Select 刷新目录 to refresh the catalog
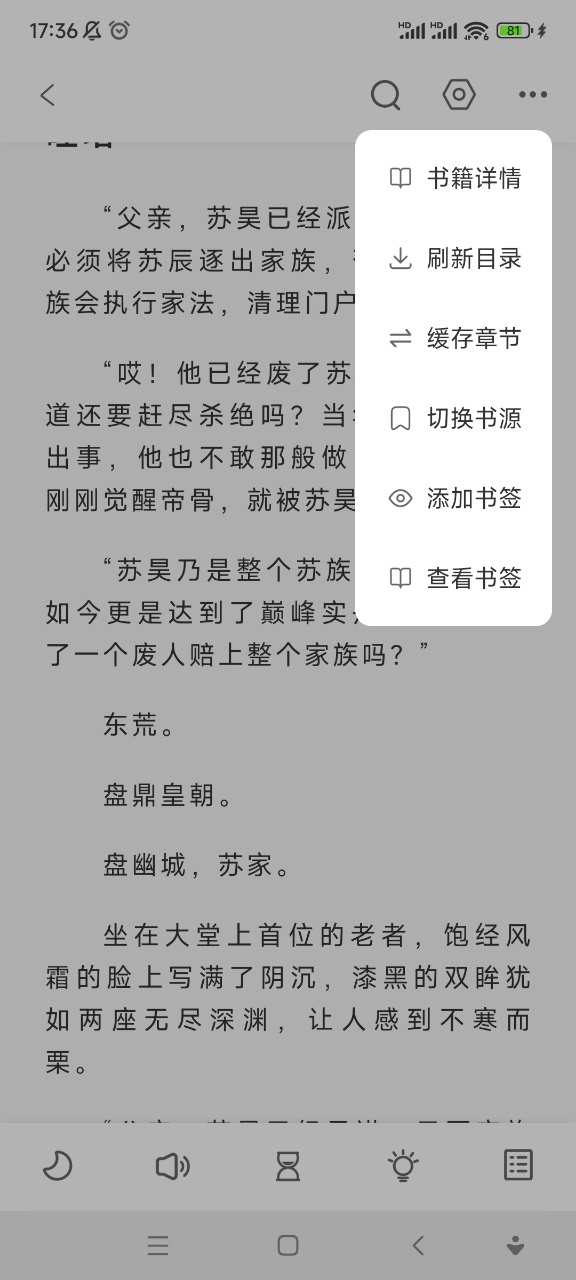576x1280 pixels. coord(453,258)
